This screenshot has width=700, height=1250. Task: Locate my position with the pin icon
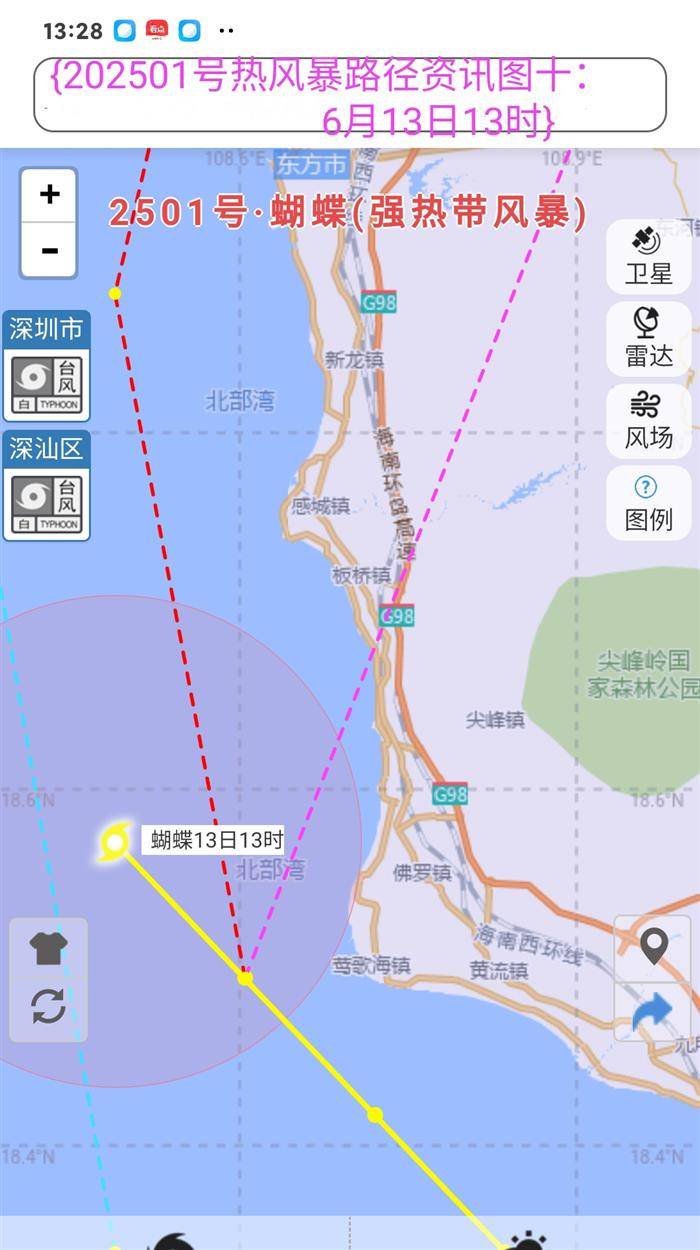(x=653, y=946)
